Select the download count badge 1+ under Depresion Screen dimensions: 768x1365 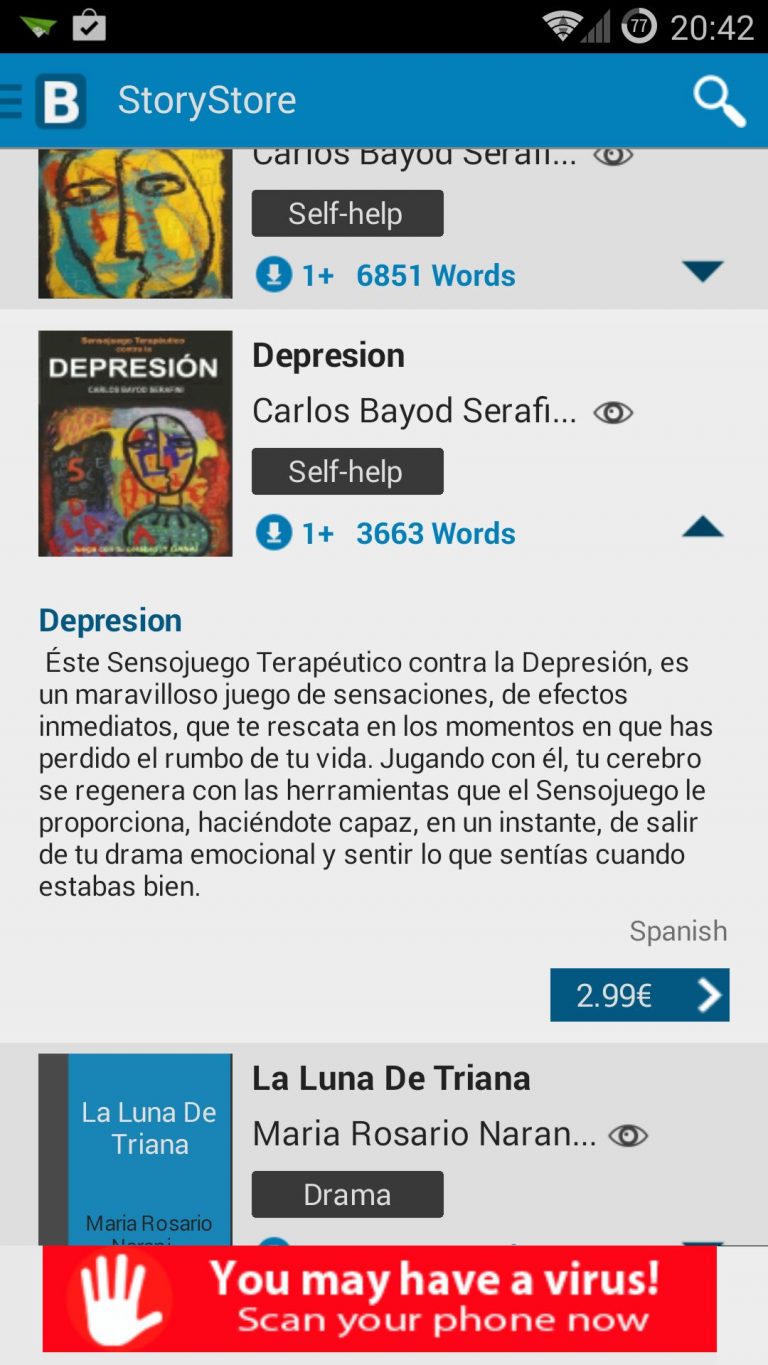point(318,533)
